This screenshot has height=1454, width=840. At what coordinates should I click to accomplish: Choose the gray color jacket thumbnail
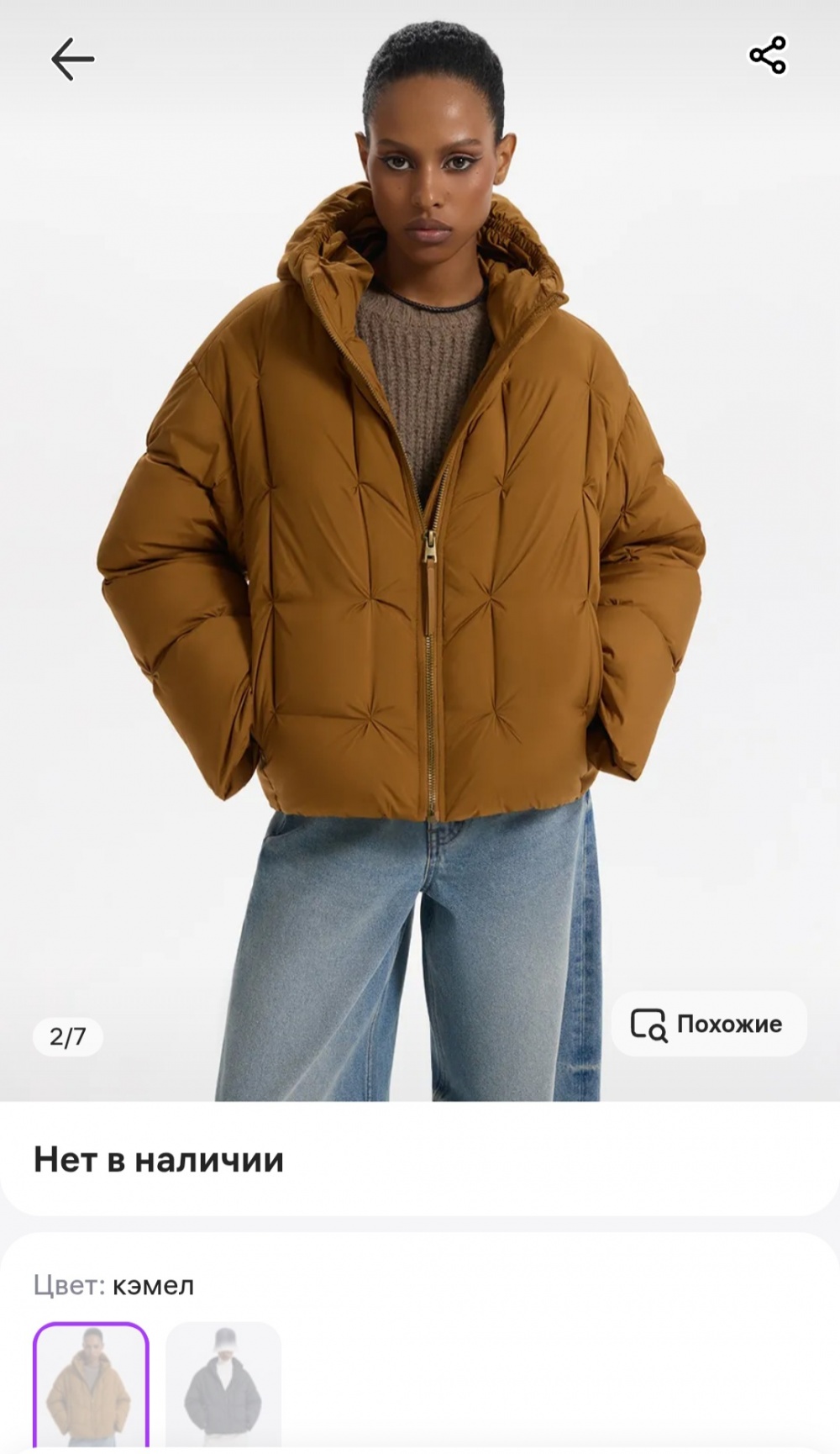pos(223,1385)
